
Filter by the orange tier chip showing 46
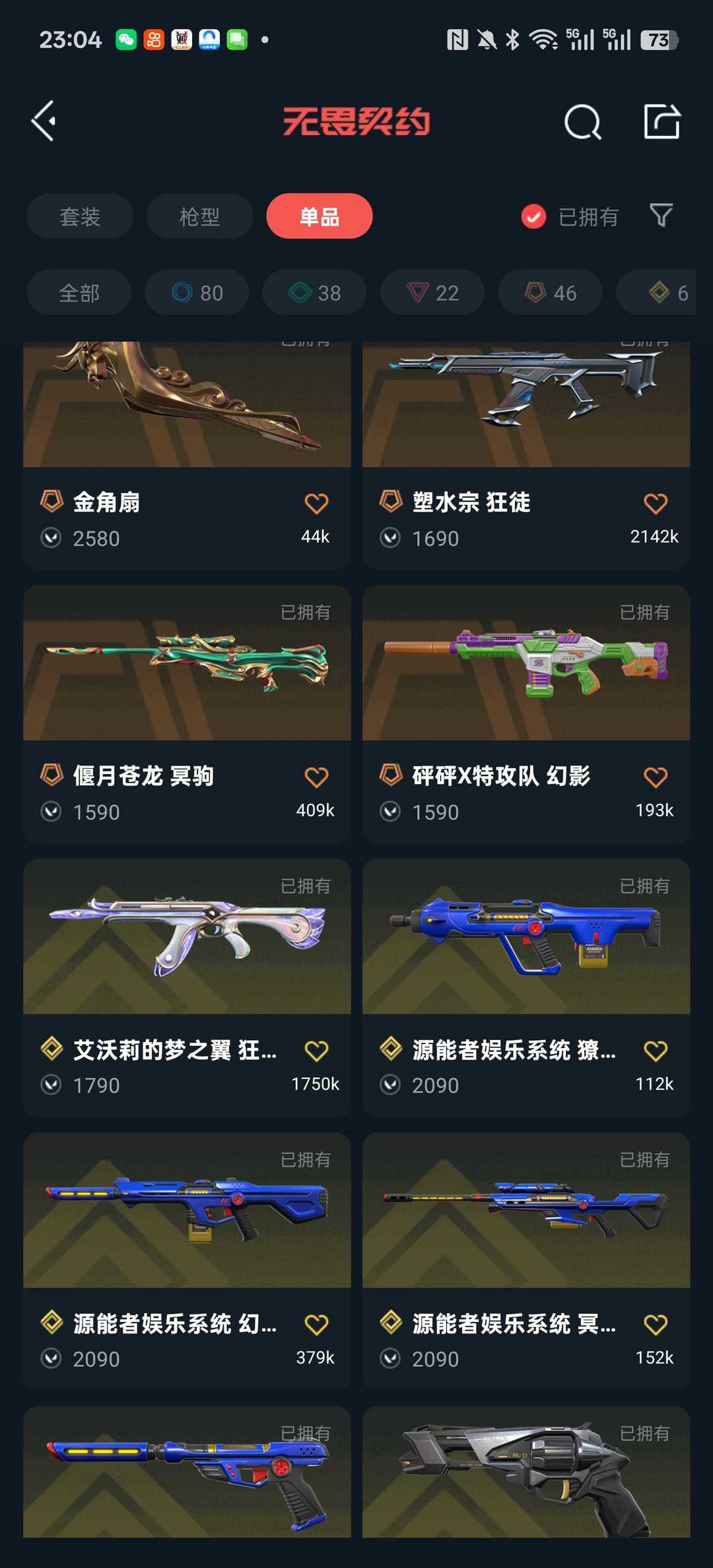(550, 292)
